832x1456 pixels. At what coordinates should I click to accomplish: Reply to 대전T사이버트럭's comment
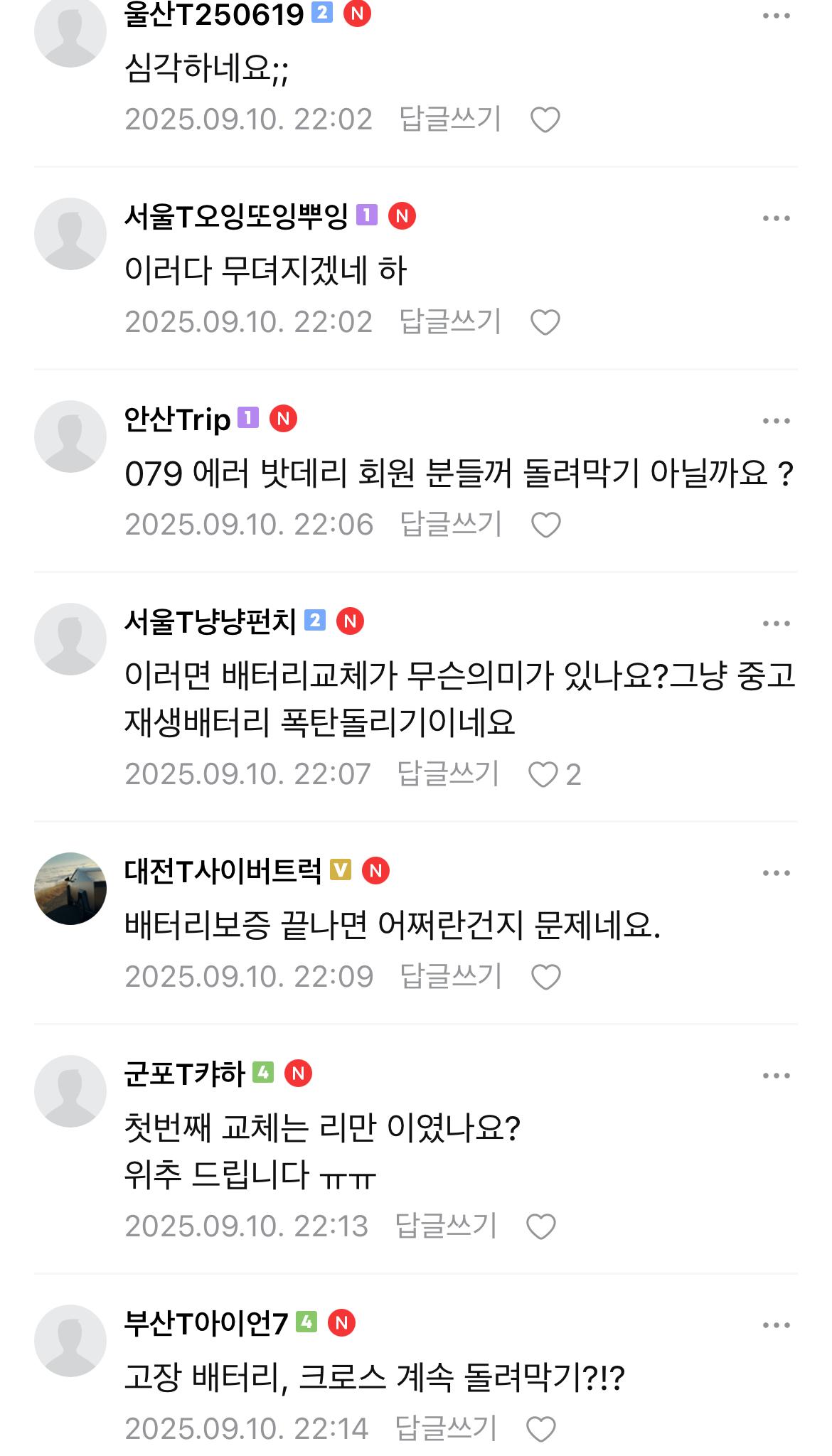(x=451, y=976)
